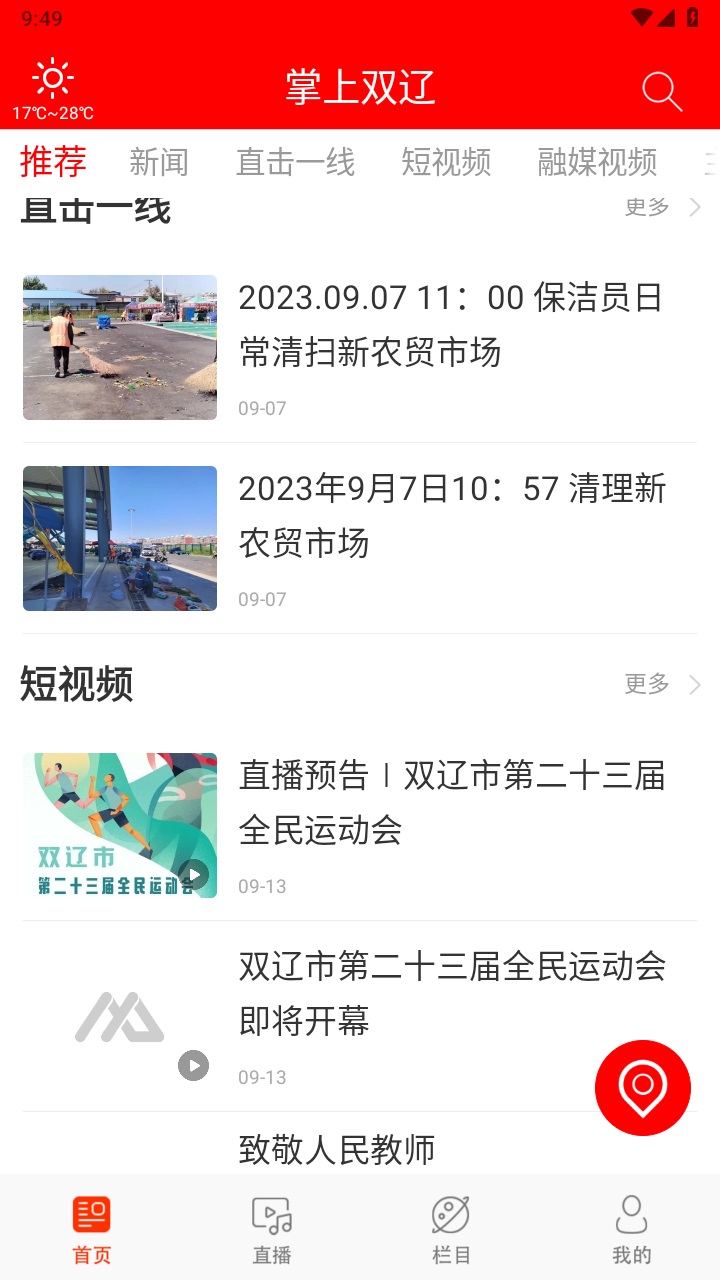The height and width of the screenshot is (1280, 720).
Task: Click 更多 next to 直击一线 heading
Action: 645,207
